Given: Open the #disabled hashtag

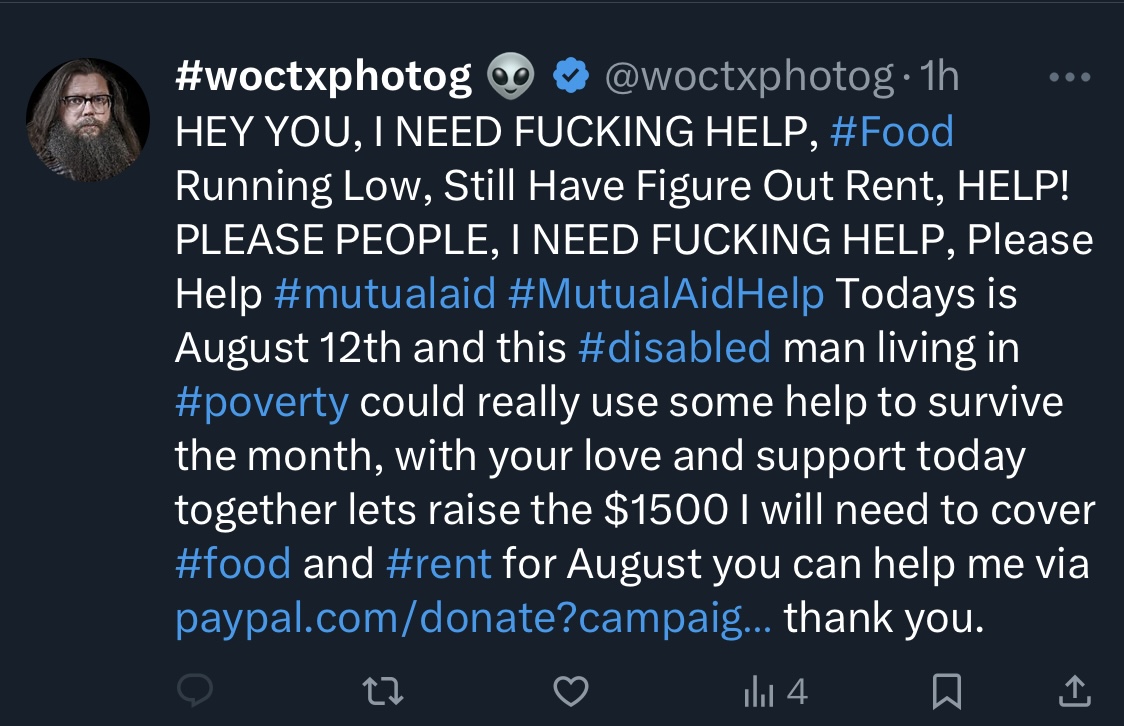Looking at the screenshot, I should click(675, 348).
